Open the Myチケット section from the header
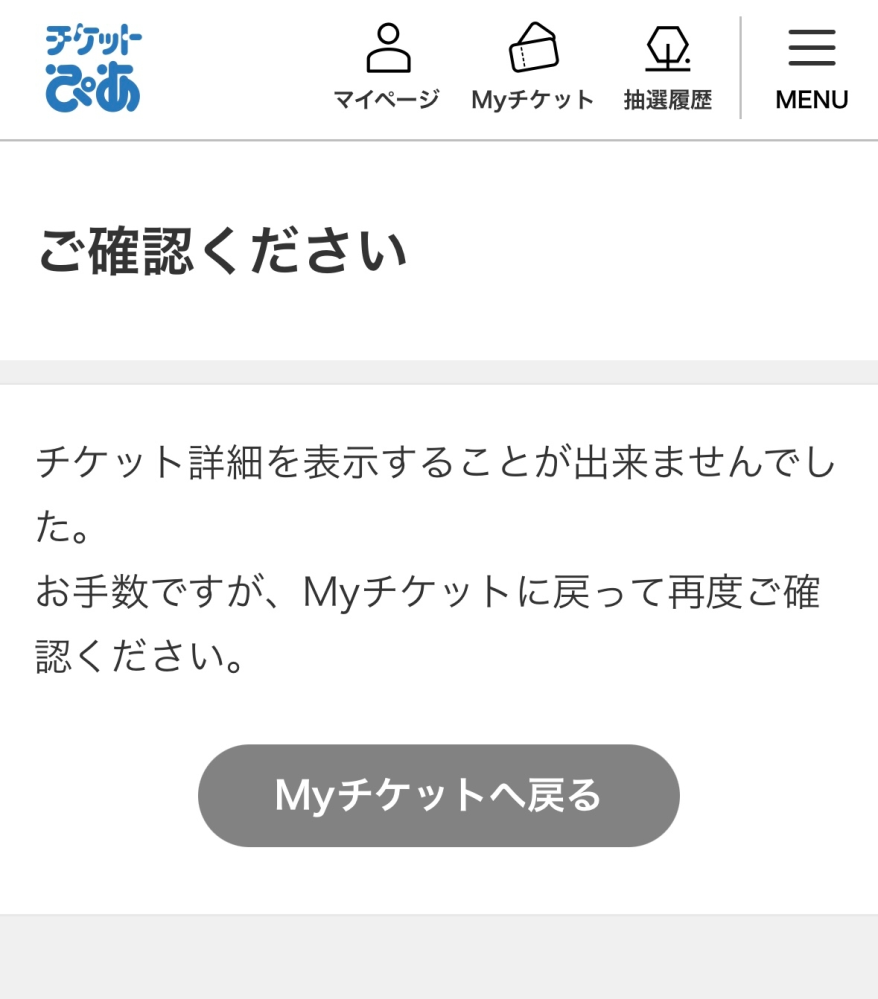Image resolution: width=878 pixels, height=999 pixels. 532,98
